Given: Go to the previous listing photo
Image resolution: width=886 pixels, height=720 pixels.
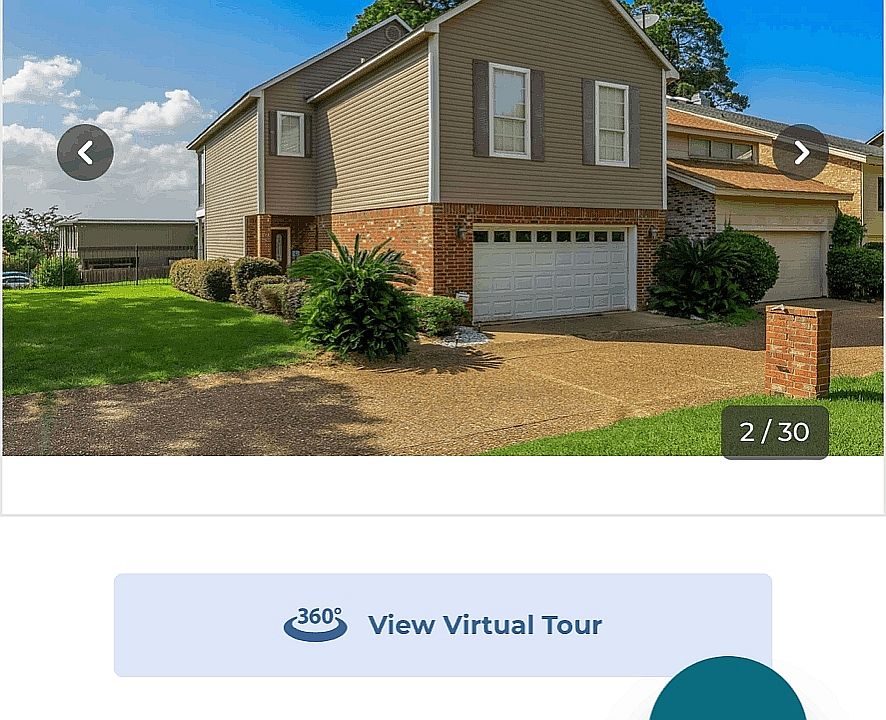Looking at the screenshot, I should (85, 153).
